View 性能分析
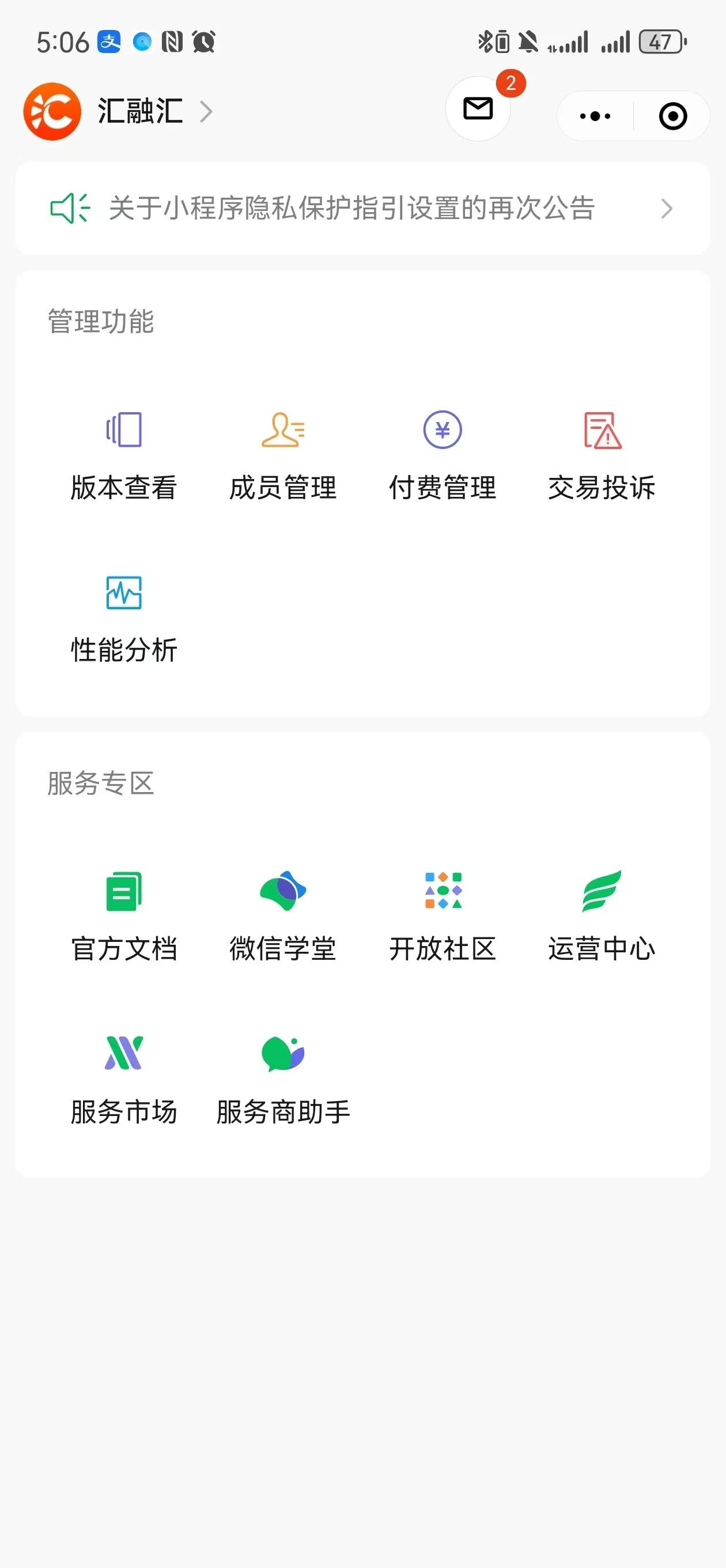 pos(124,618)
